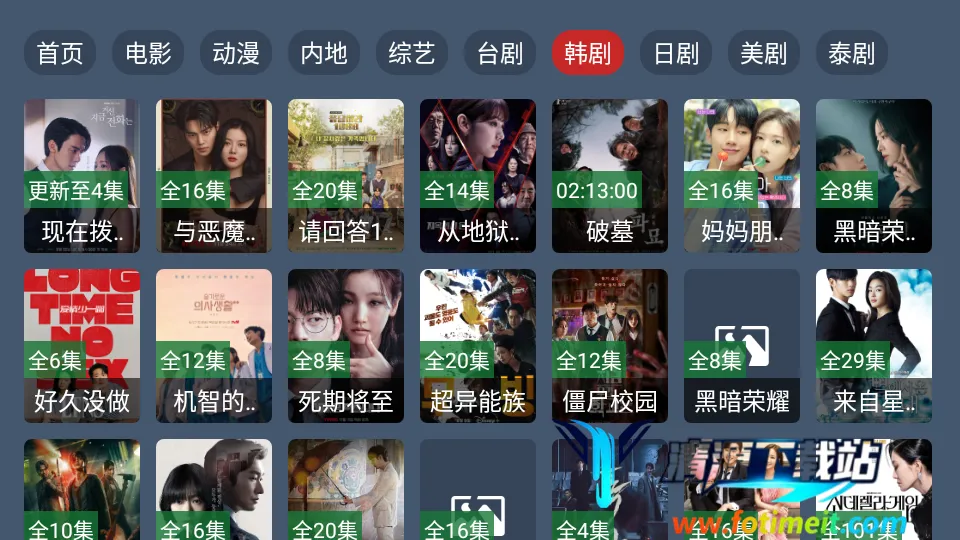Open the movie 破墓

[x=610, y=175]
